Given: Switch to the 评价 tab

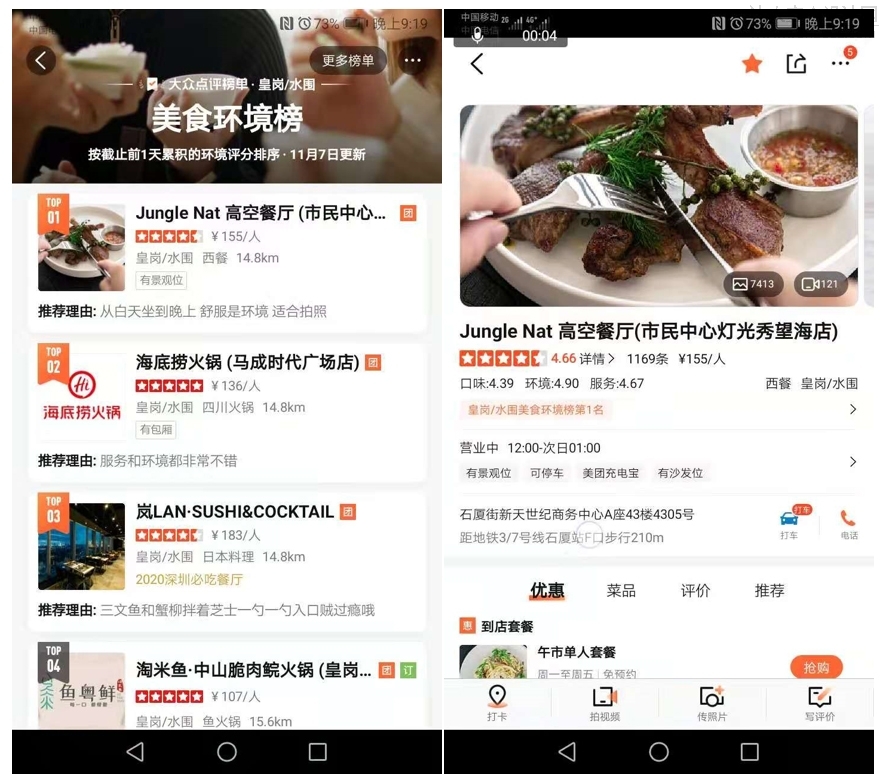Looking at the screenshot, I should pos(695,591).
